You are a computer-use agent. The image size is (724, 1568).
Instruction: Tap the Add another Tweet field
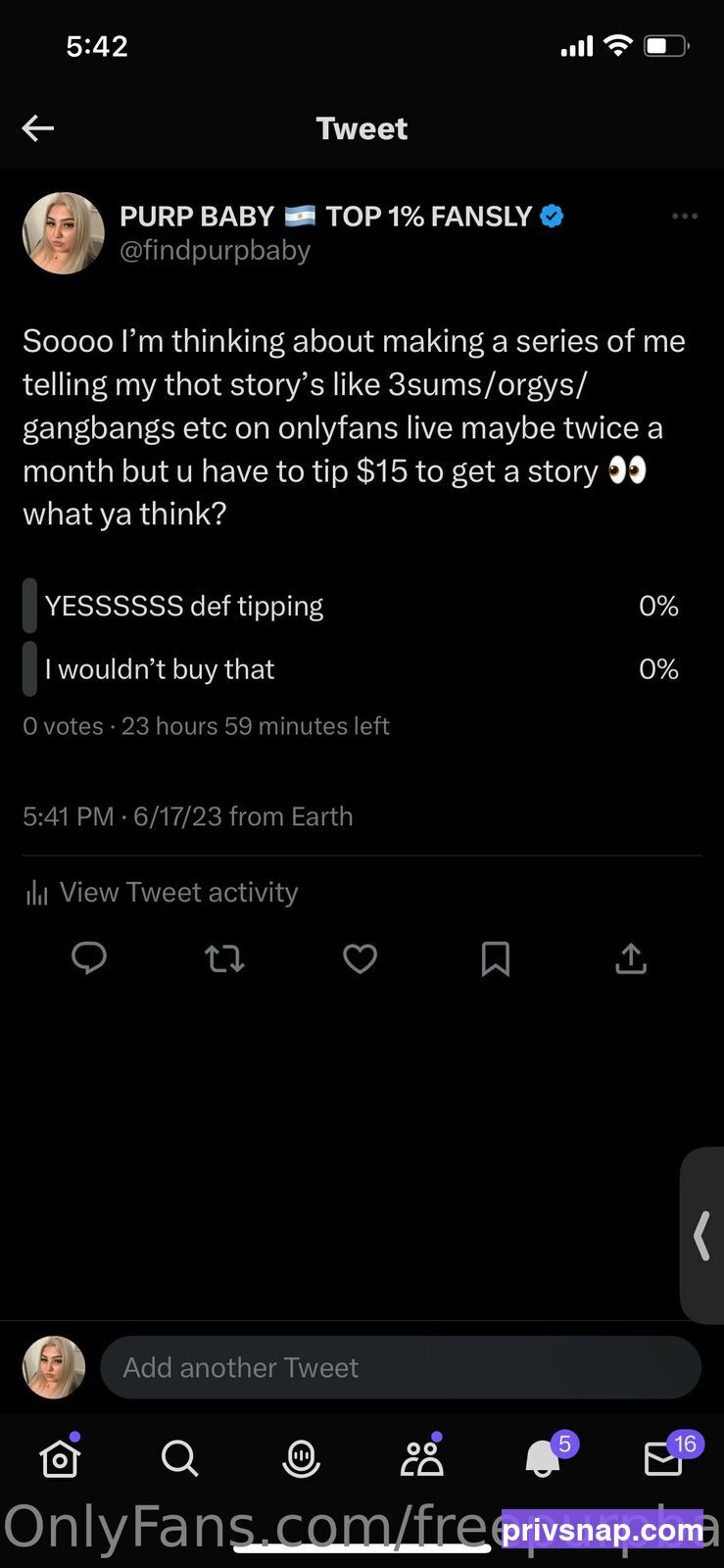pos(401,1367)
